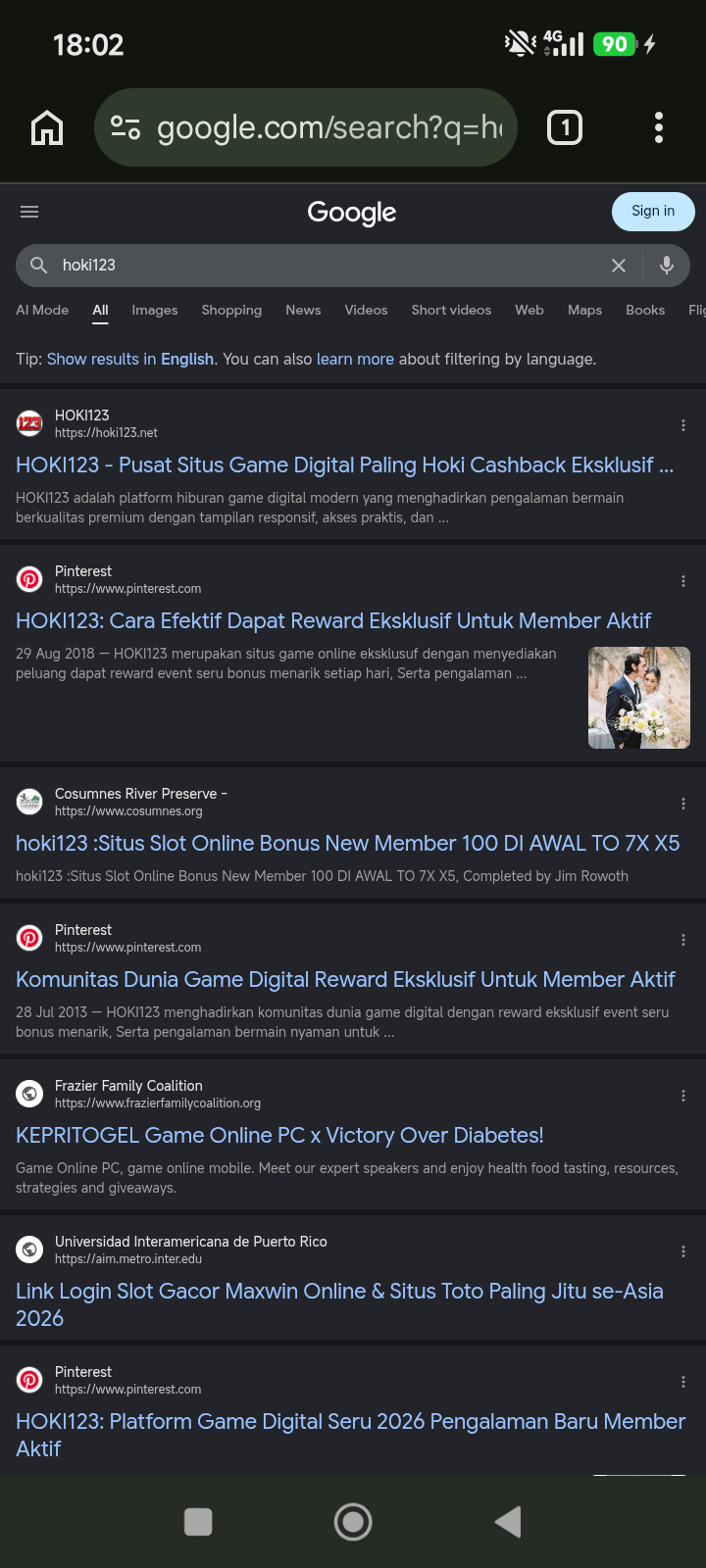
Task: Open the Google hamburger menu
Action: click(x=29, y=212)
